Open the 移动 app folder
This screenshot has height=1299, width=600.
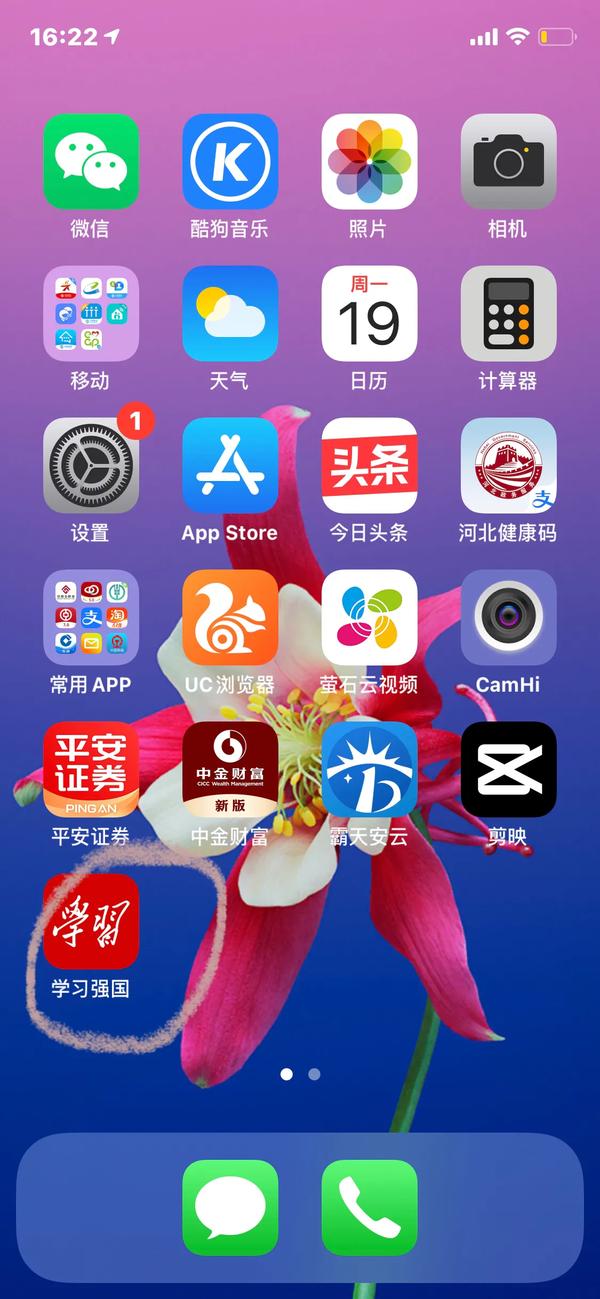(91, 313)
